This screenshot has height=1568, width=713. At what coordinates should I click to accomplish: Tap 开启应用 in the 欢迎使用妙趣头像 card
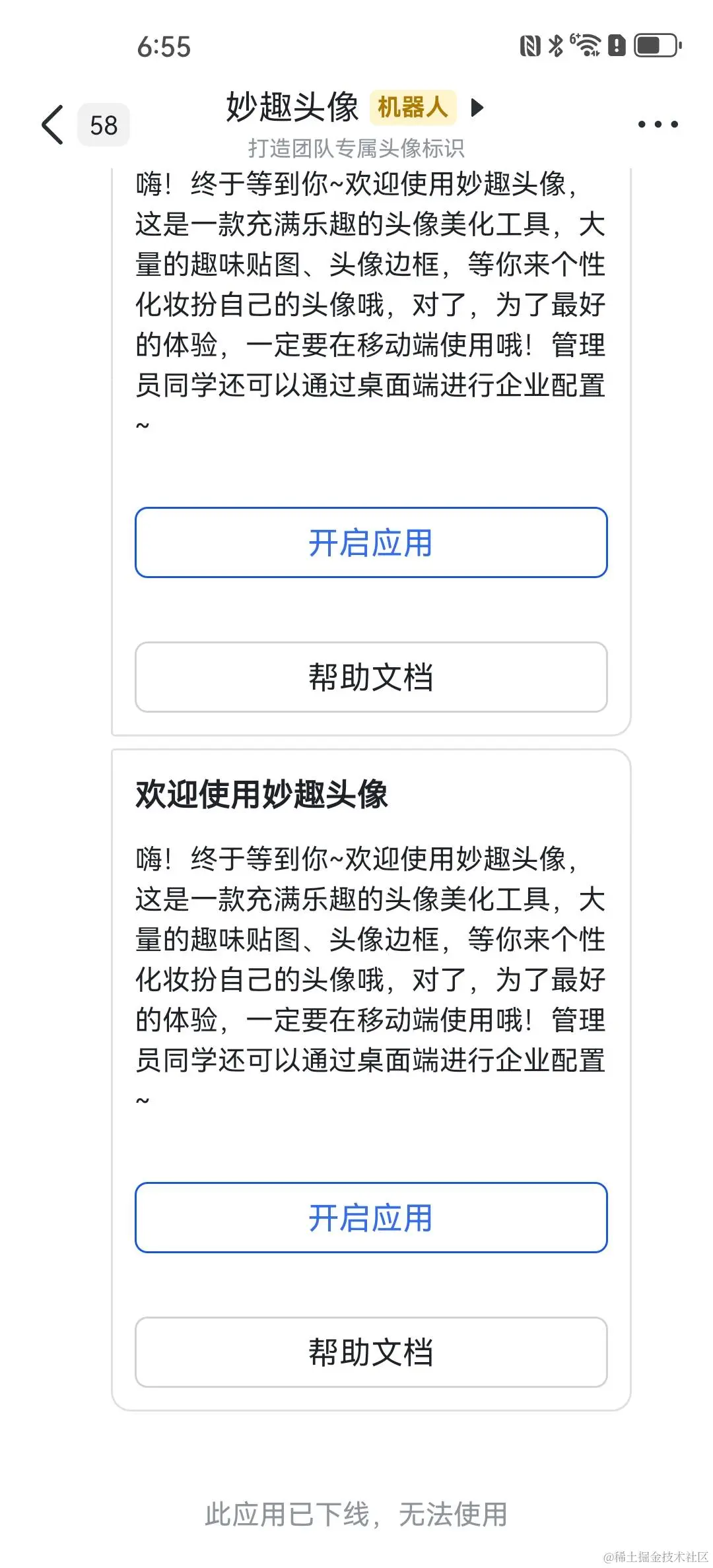(x=371, y=1218)
